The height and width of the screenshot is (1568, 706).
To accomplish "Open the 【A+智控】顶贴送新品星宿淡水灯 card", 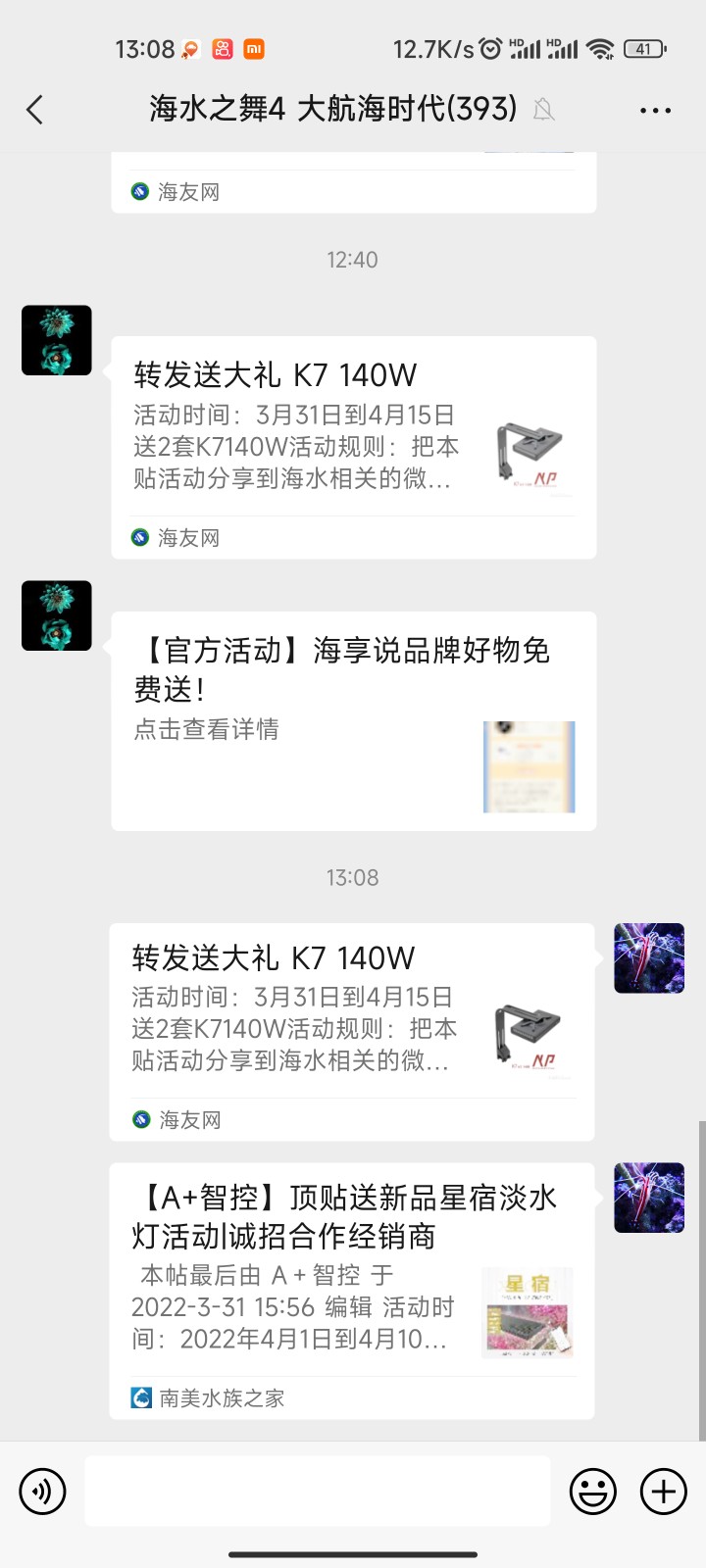I will (351, 1290).
